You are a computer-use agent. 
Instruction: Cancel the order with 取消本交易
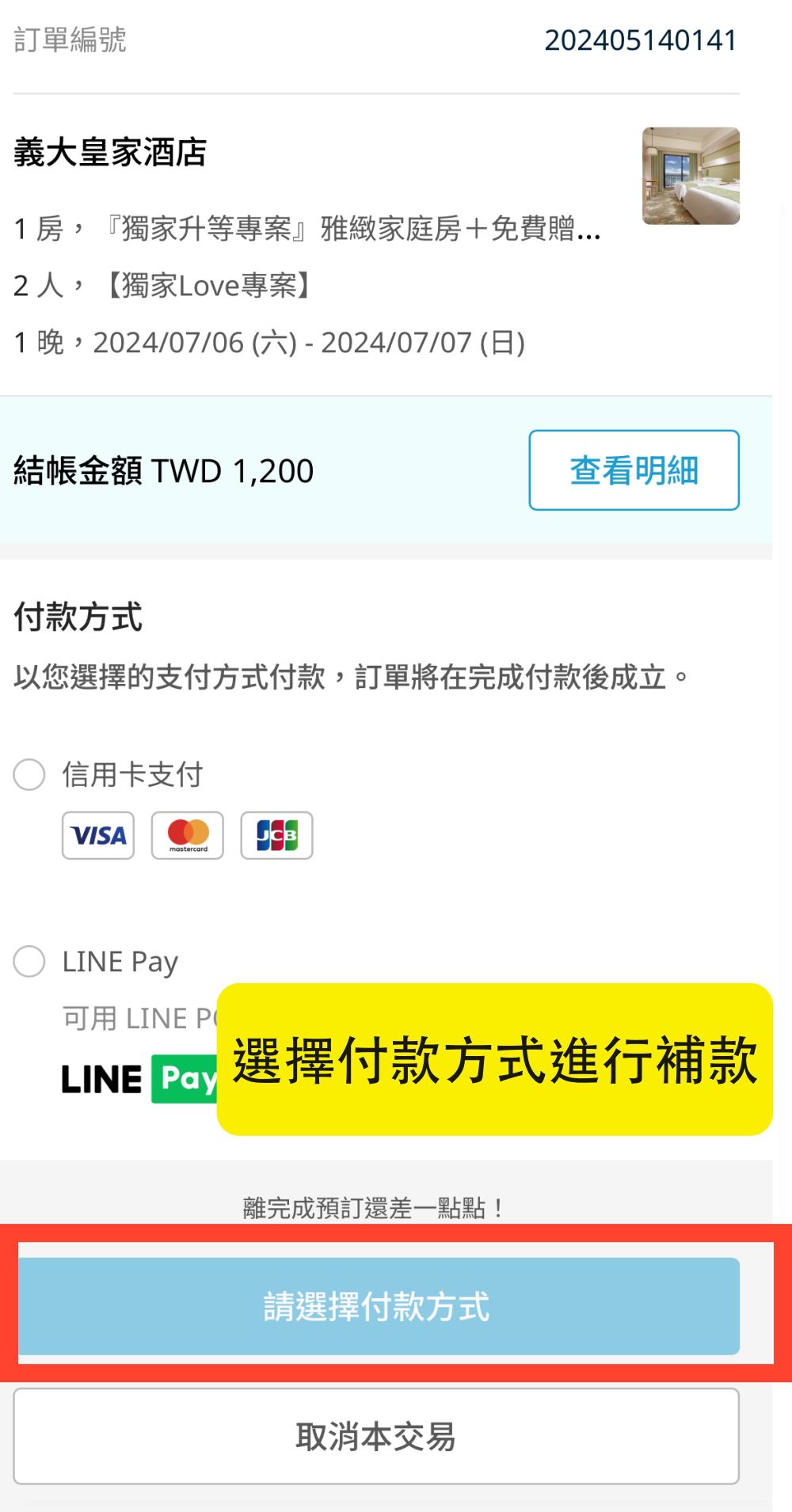376,1436
